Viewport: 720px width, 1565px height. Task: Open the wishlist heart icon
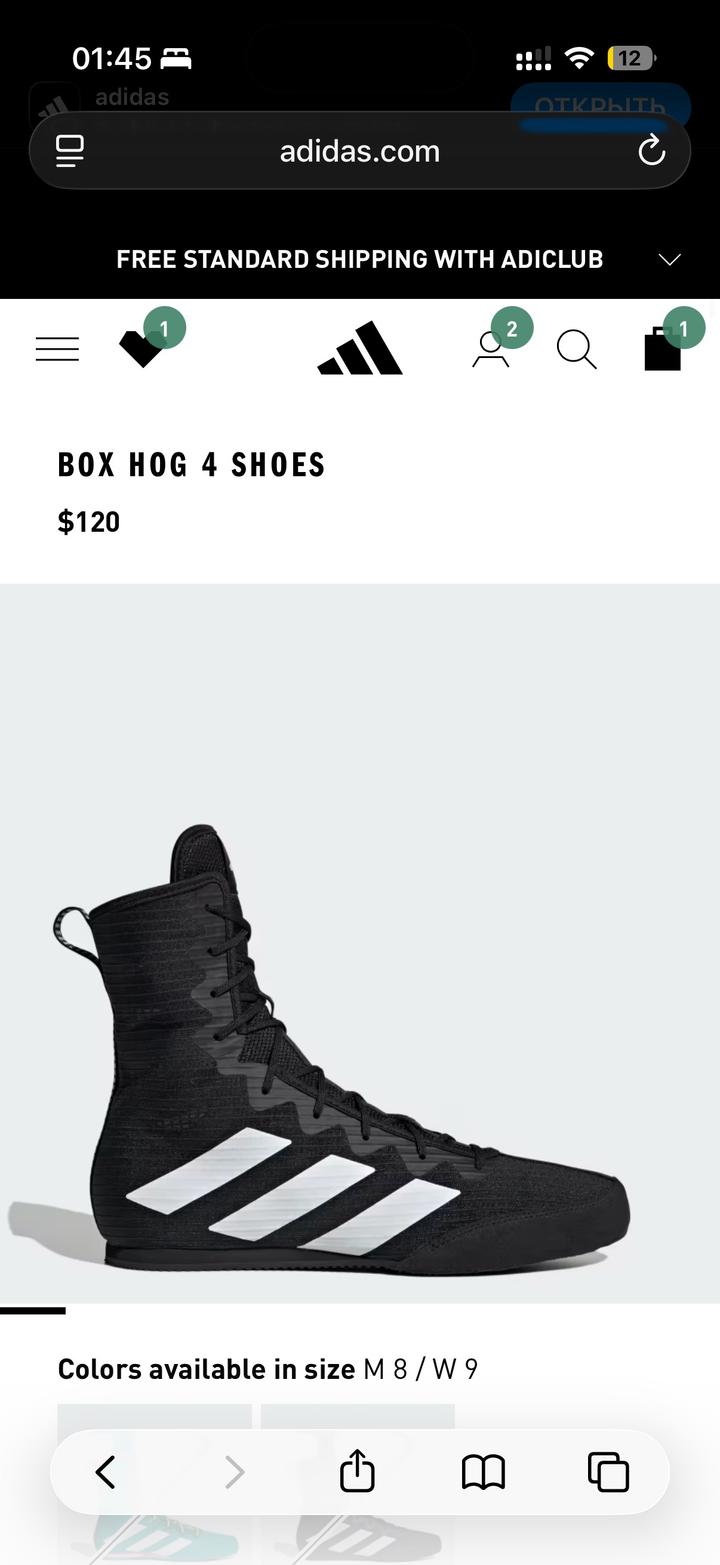141,348
